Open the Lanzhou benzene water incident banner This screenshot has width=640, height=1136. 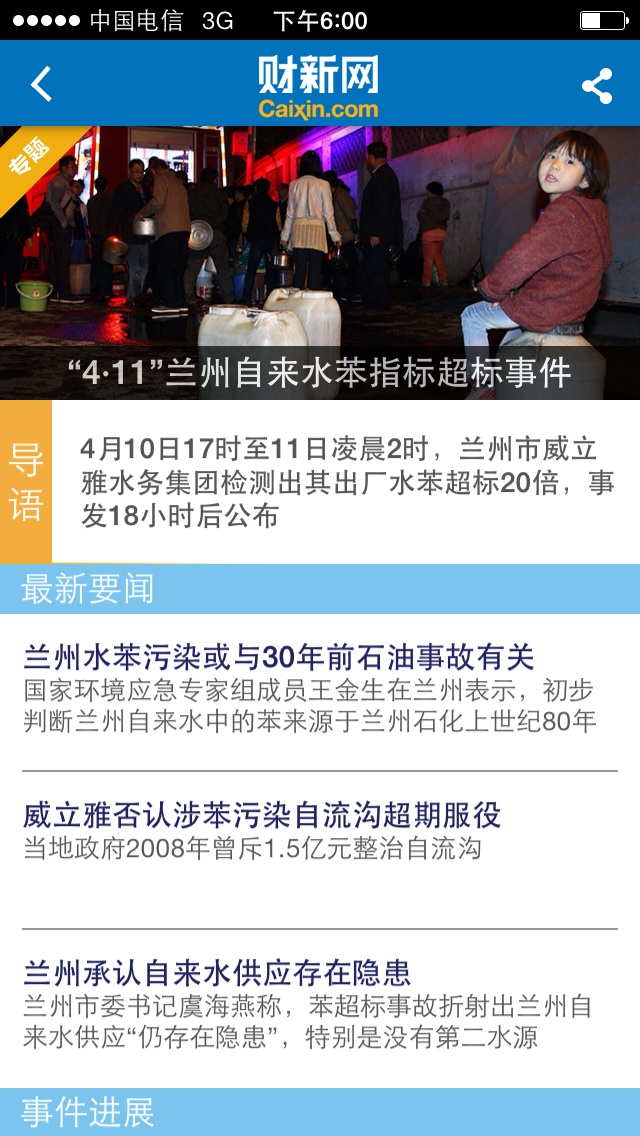(x=320, y=264)
